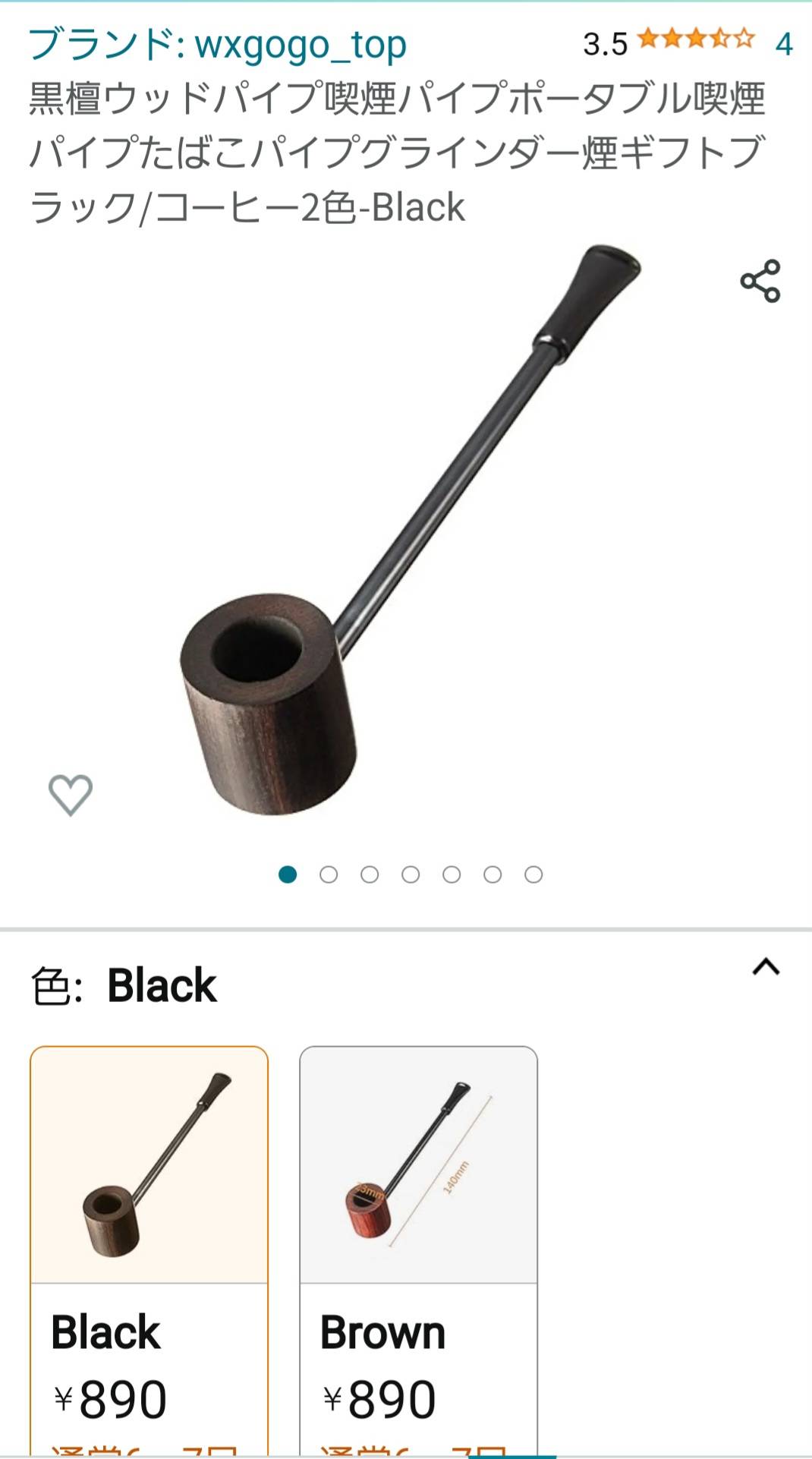Add the pipe to wishlist heart
The image size is (812, 1459).
click(x=71, y=794)
